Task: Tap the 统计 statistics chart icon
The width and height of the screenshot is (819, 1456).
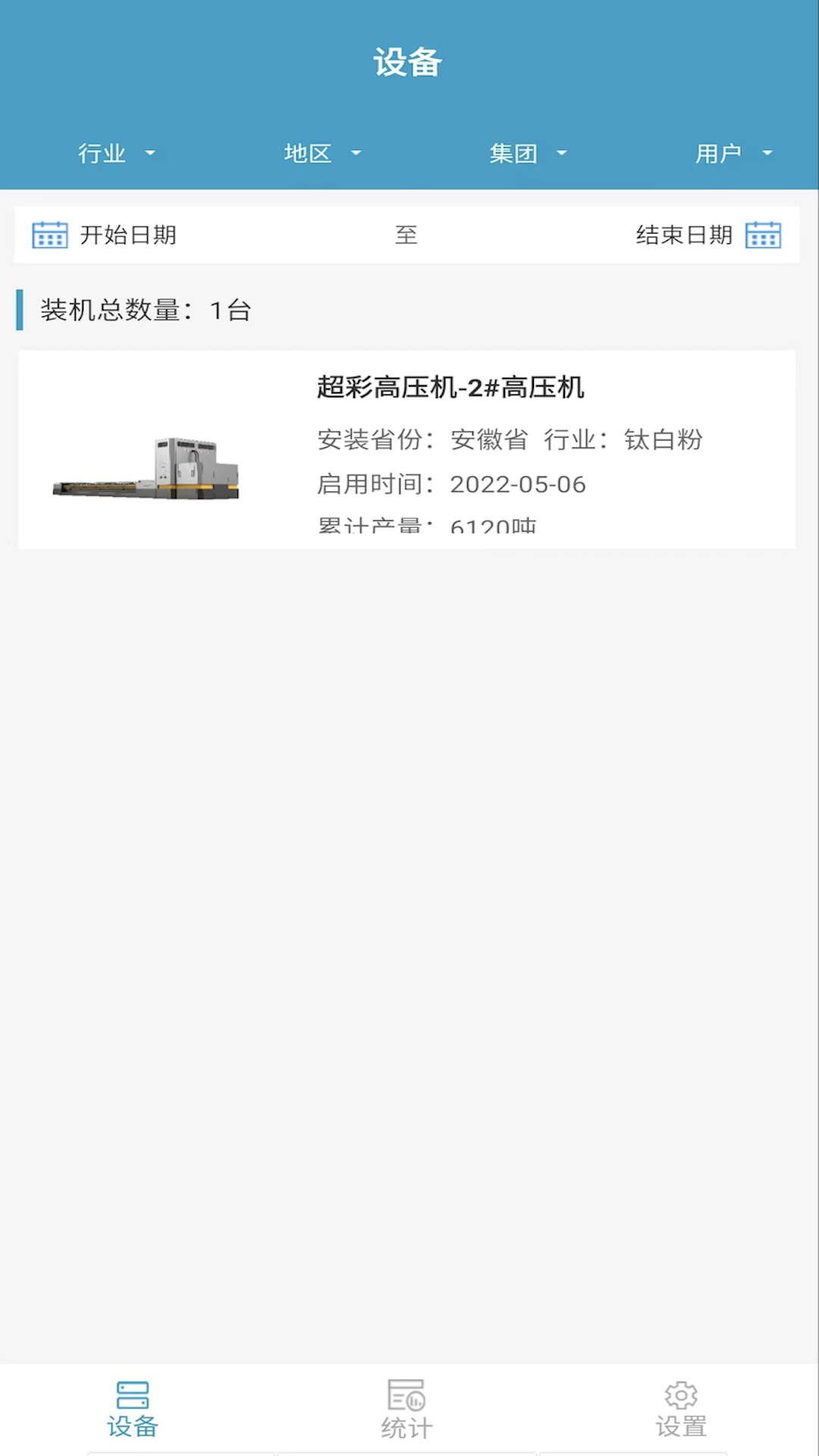Action: [407, 1394]
